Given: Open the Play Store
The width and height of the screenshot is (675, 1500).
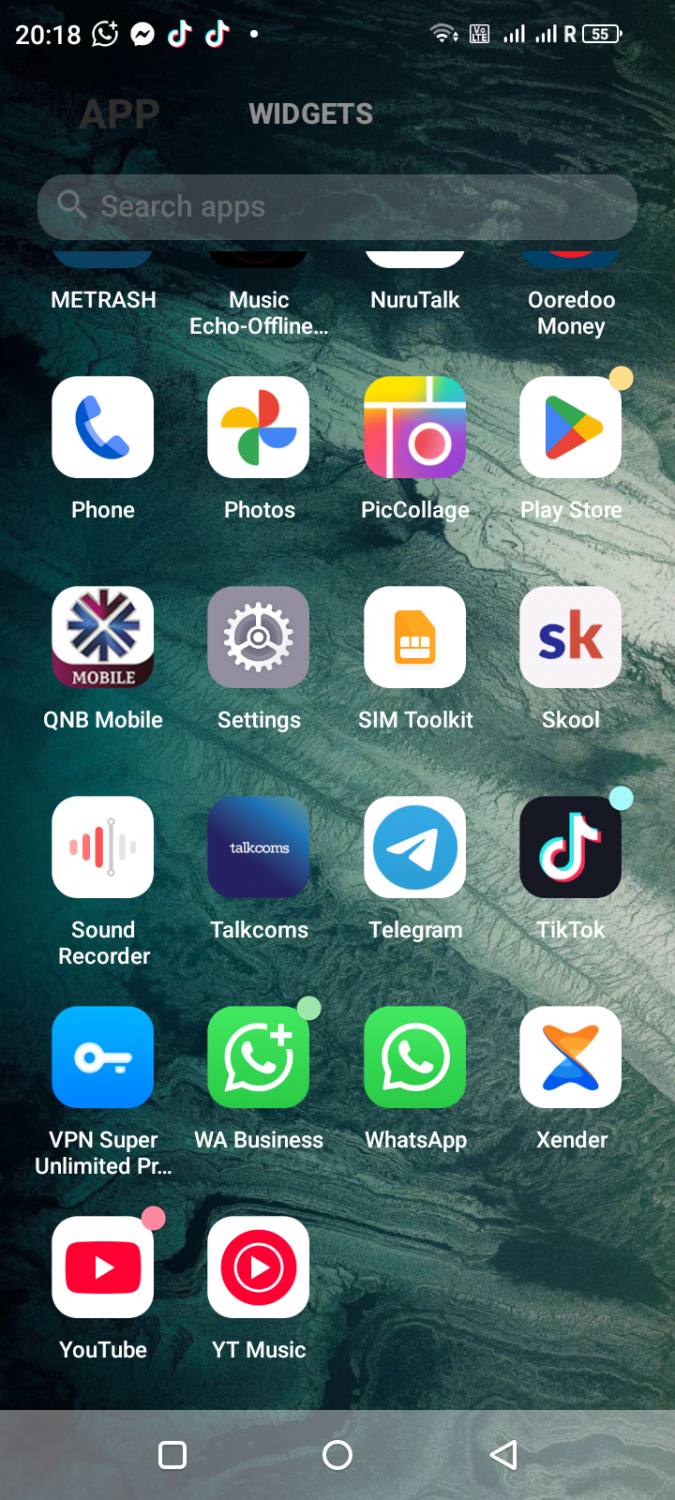Looking at the screenshot, I should pos(571,428).
